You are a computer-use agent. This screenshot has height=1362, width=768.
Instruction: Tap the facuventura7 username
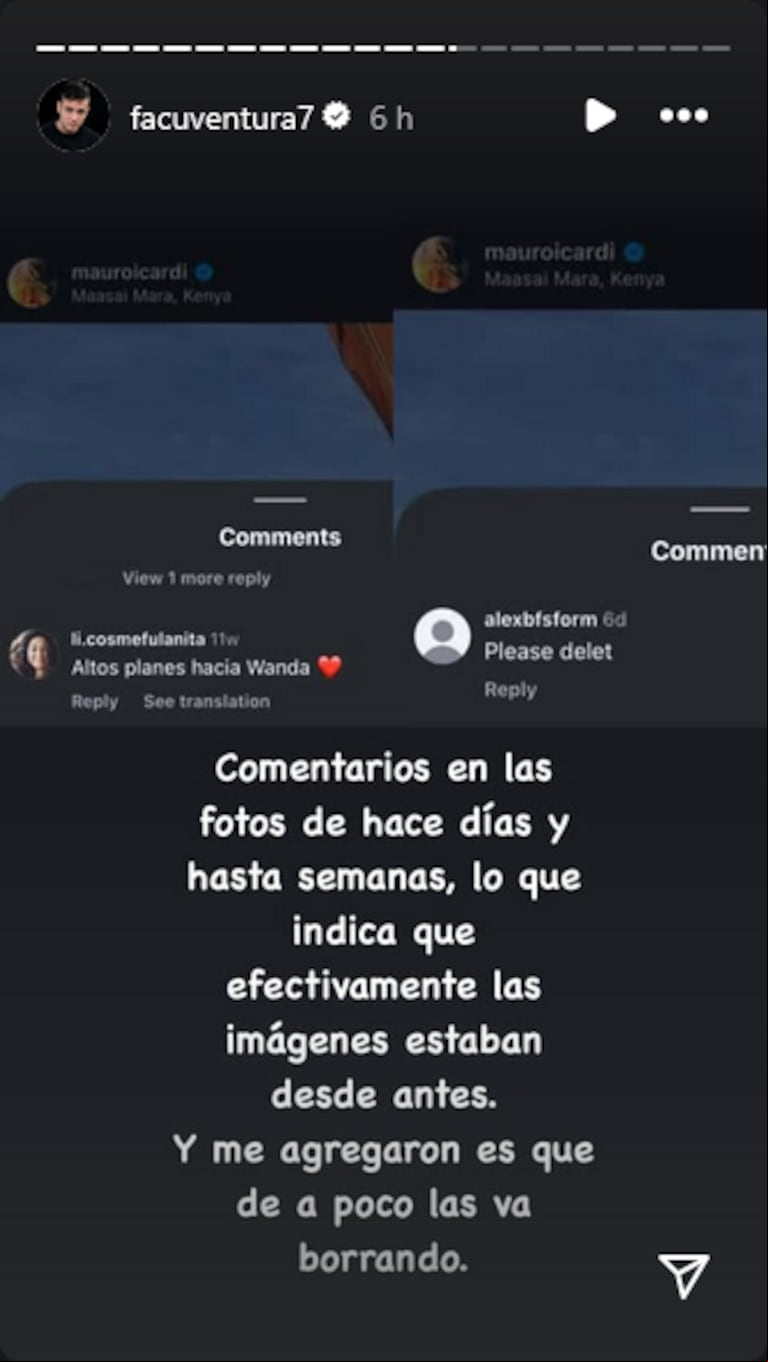[221, 118]
